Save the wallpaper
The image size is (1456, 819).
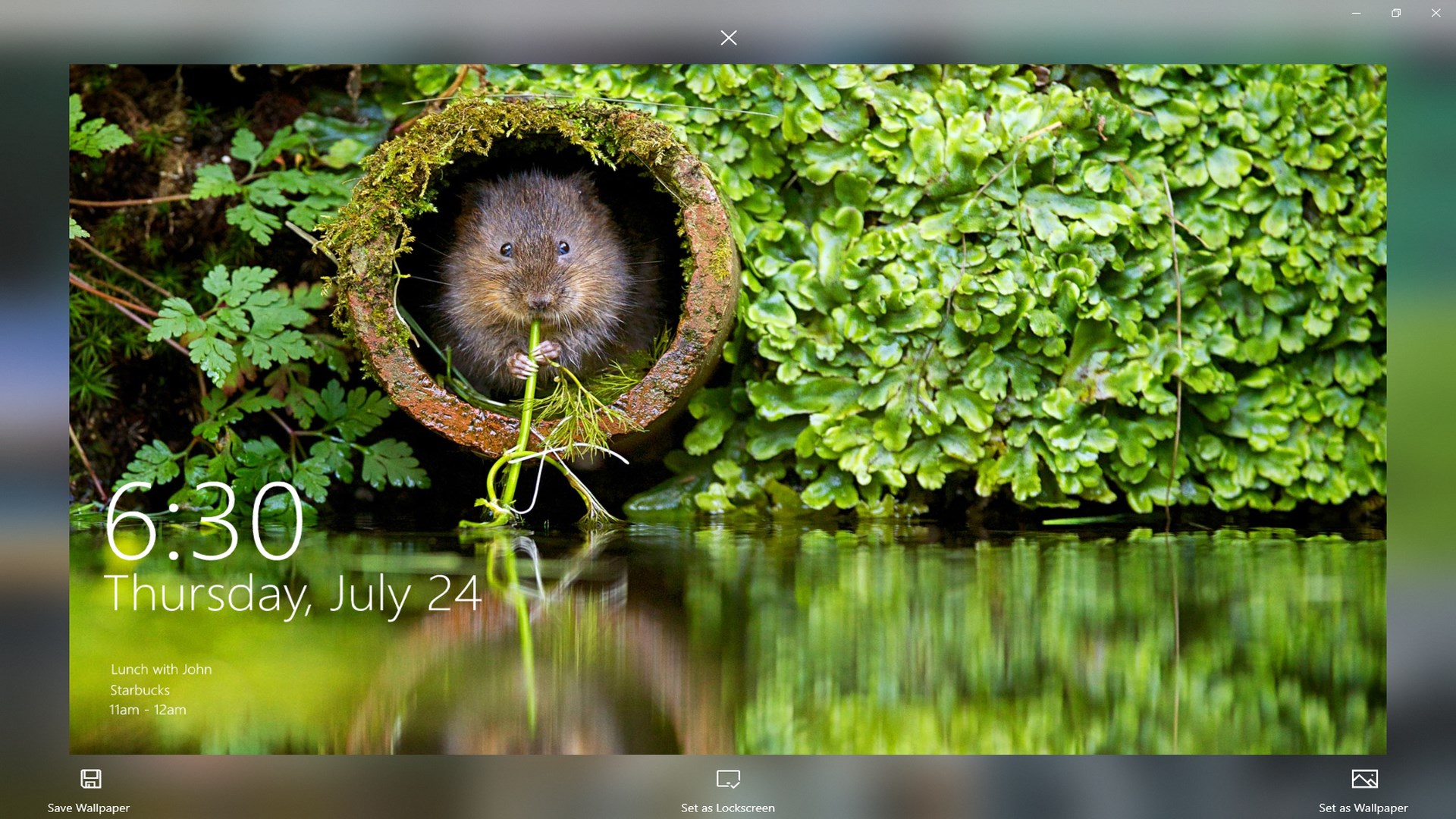click(90, 789)
